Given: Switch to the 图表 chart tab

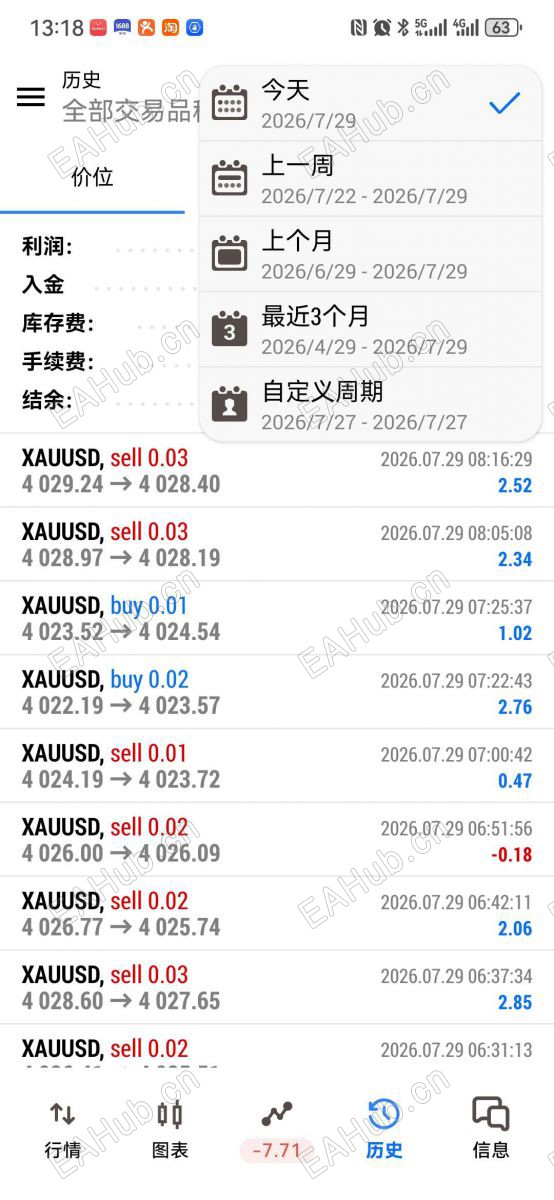Looking at the screenshot, I should [170, 1129].
